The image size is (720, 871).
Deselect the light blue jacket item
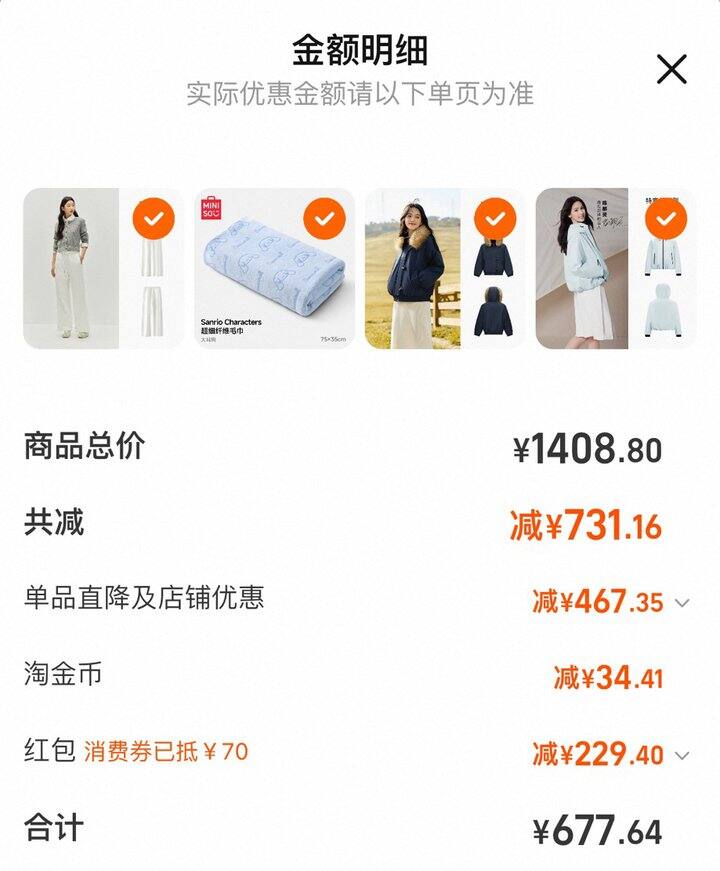pos(666,217)
